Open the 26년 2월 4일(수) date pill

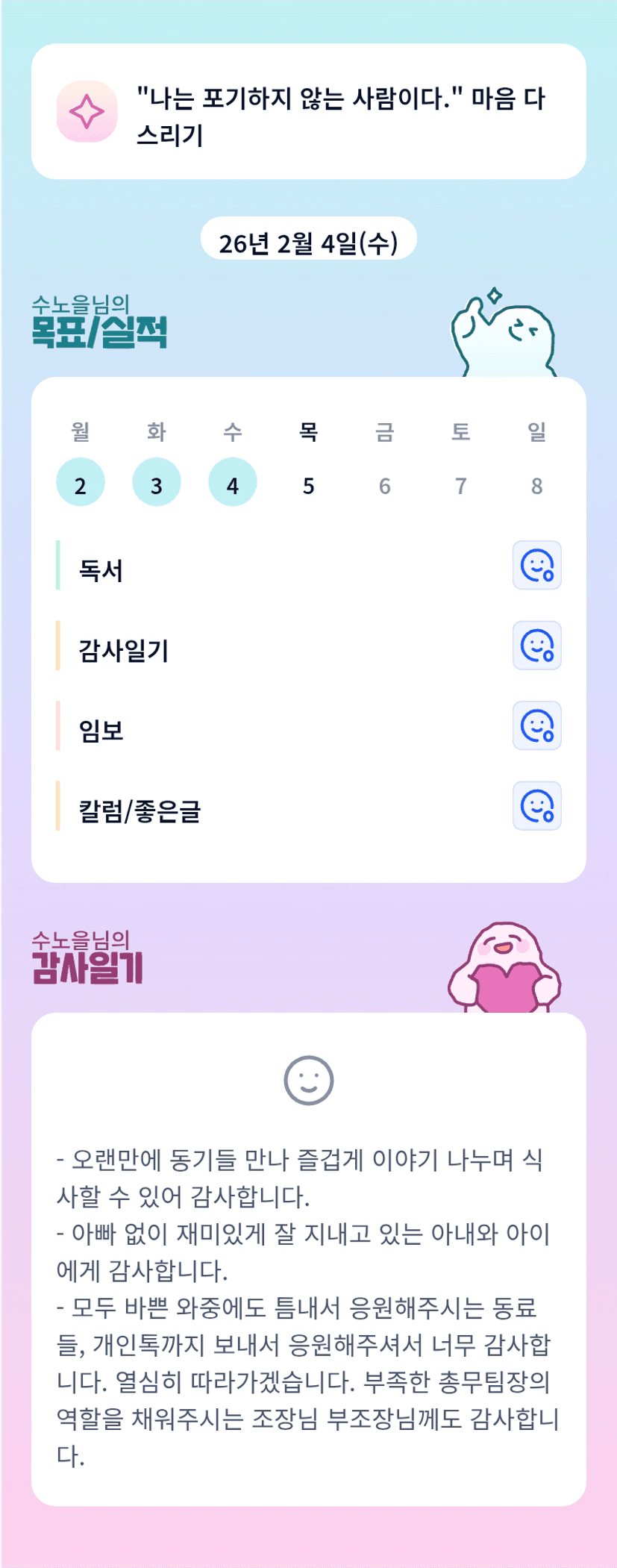(x=309, y=239)
